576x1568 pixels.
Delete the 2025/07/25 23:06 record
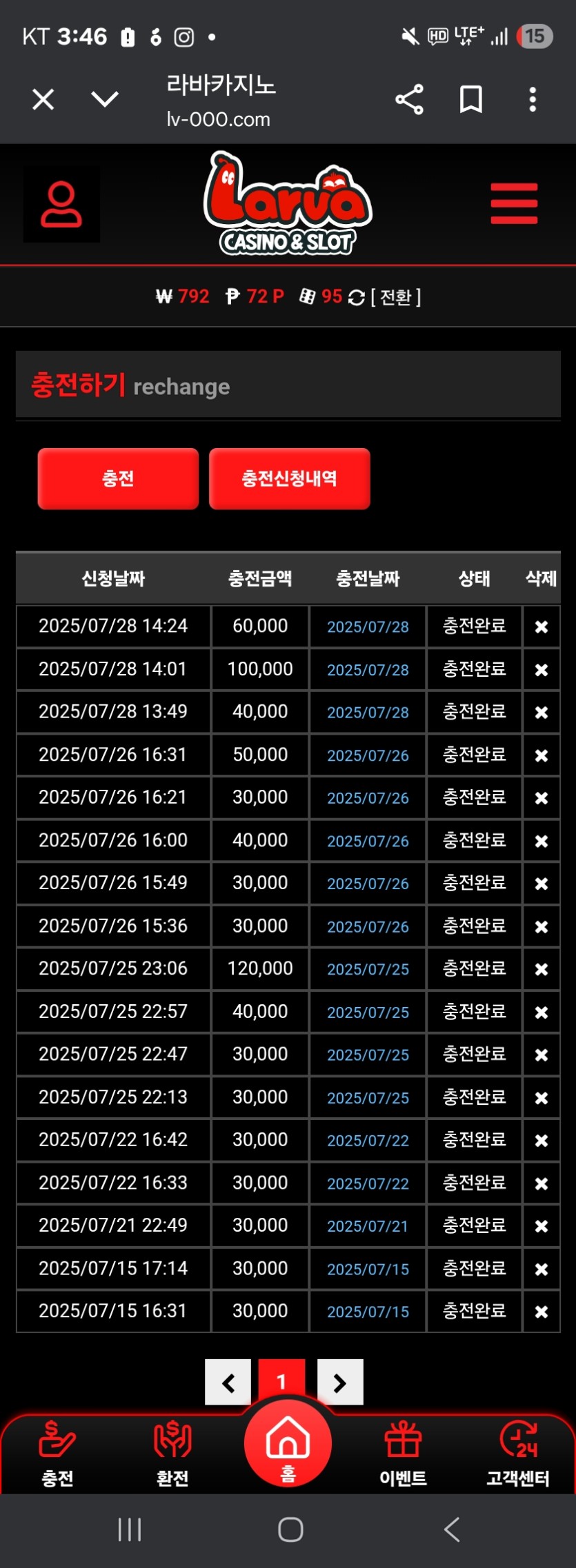pos(542,969)
